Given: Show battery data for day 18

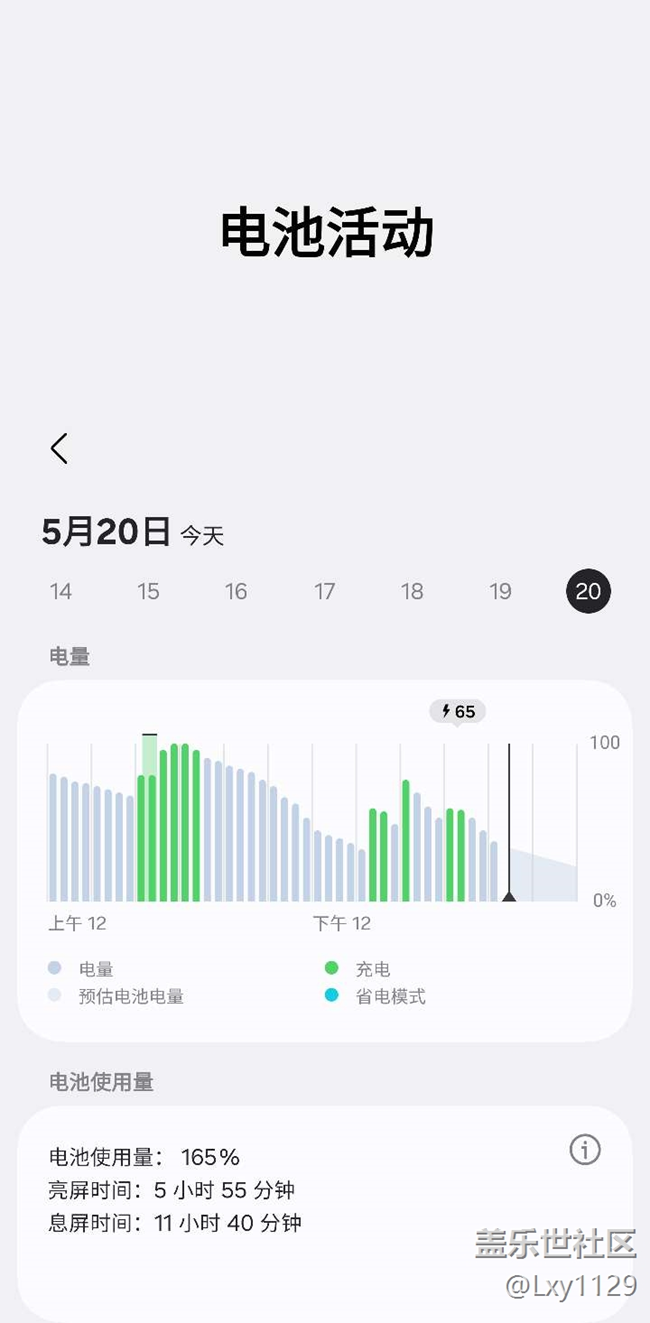Looking at the screenshot, I should coord(412,591).
